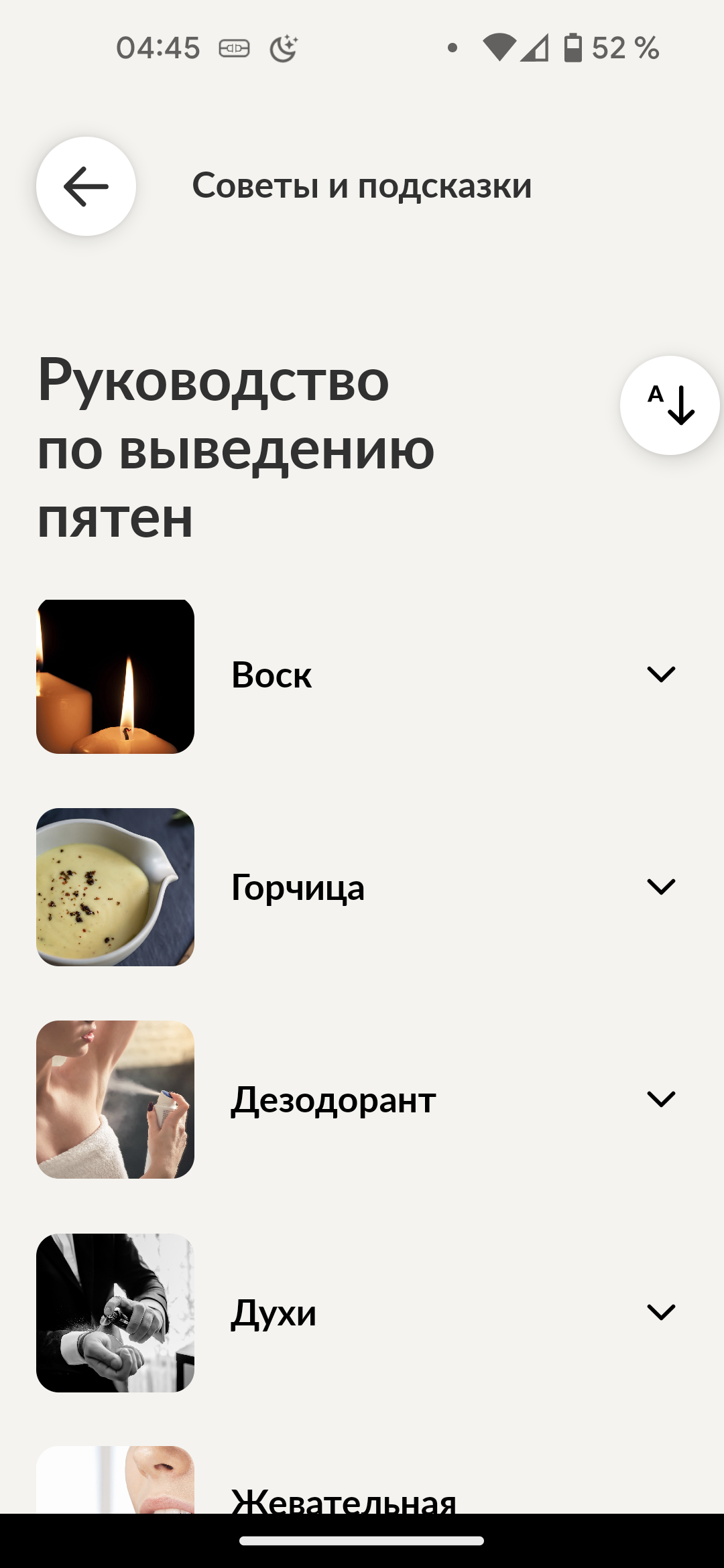Expand the Духи stain section

point(660,1312)
